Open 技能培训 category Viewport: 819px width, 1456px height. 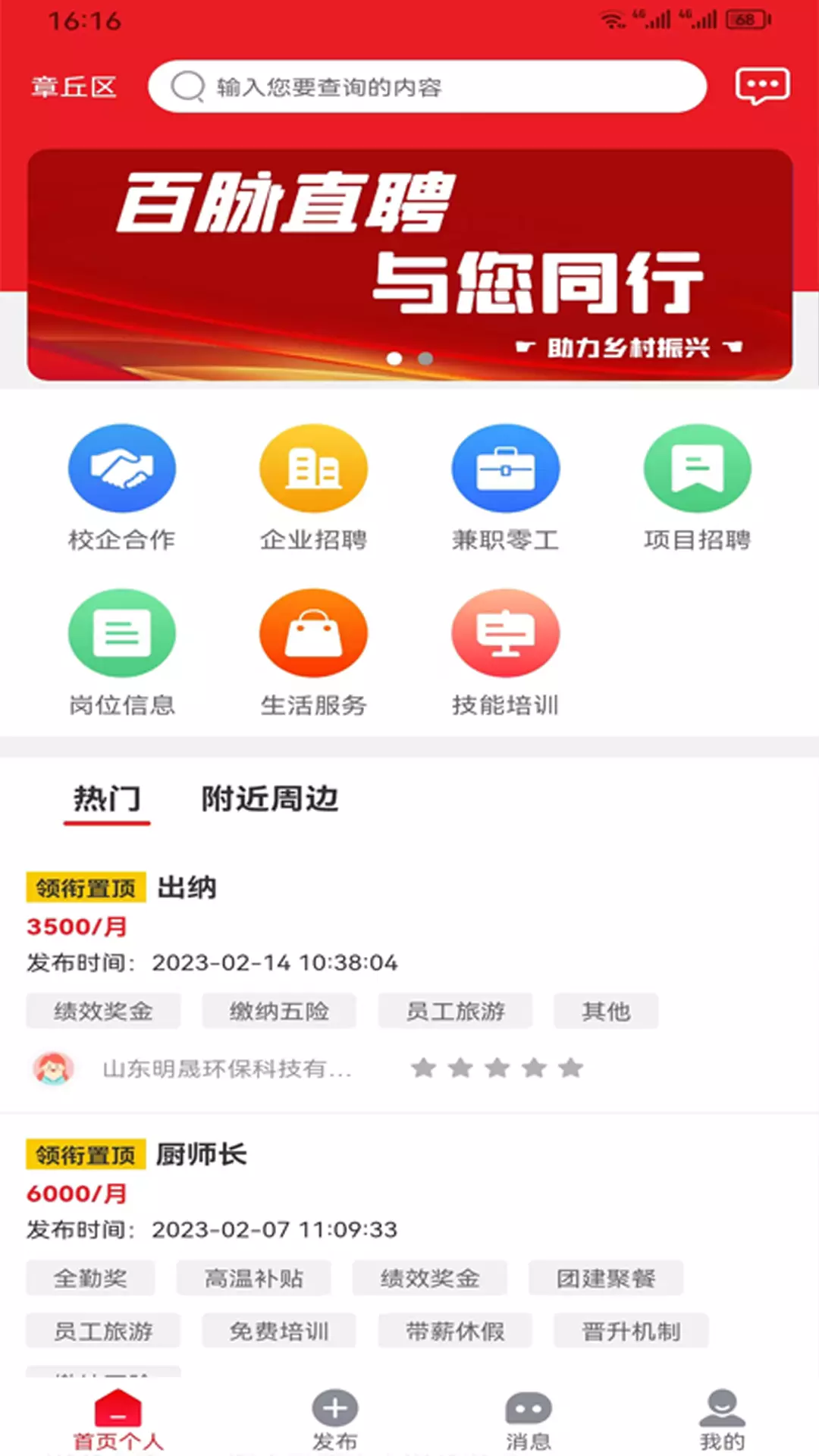505,653
